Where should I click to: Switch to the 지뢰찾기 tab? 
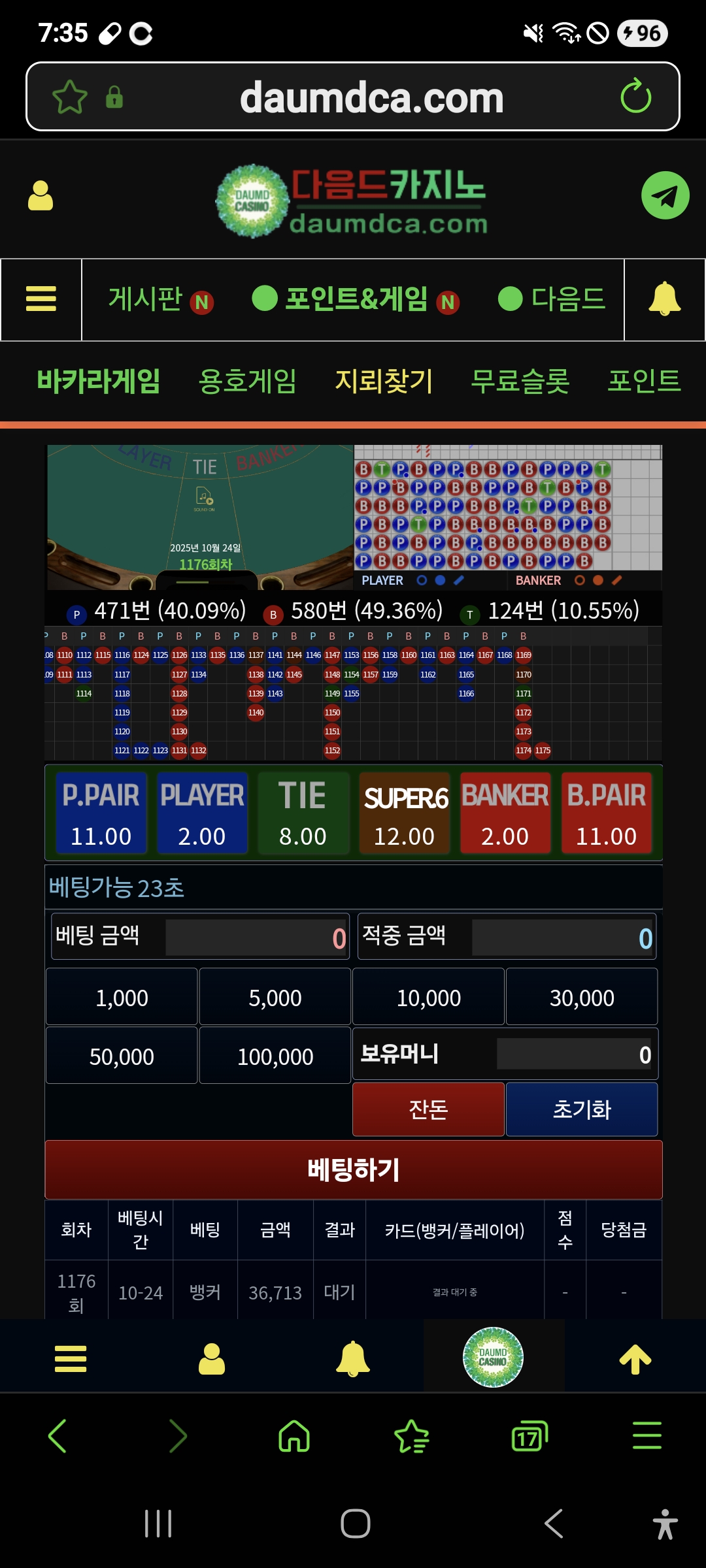[x=384, y=381]
